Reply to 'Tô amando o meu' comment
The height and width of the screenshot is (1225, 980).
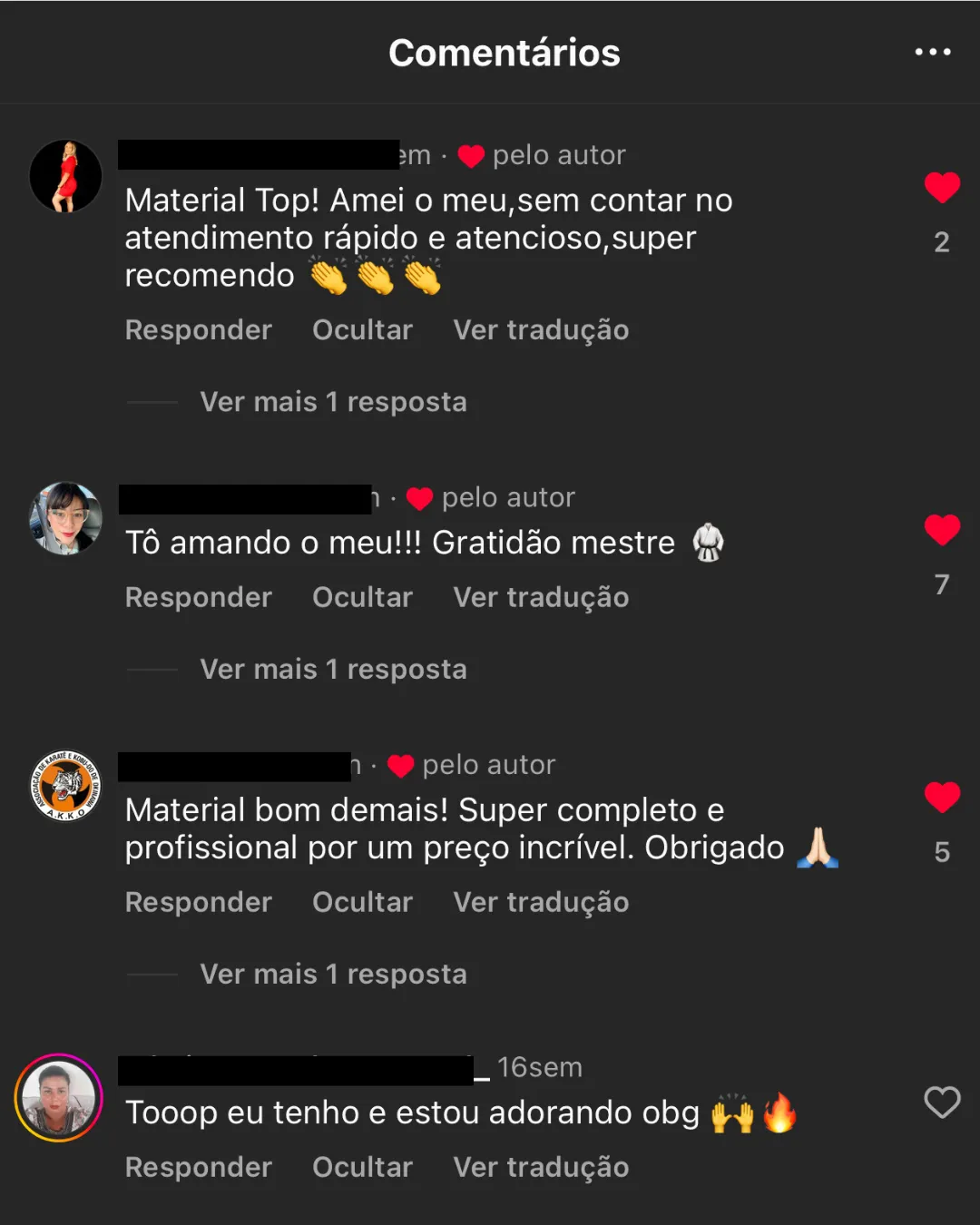pos(198,598)
